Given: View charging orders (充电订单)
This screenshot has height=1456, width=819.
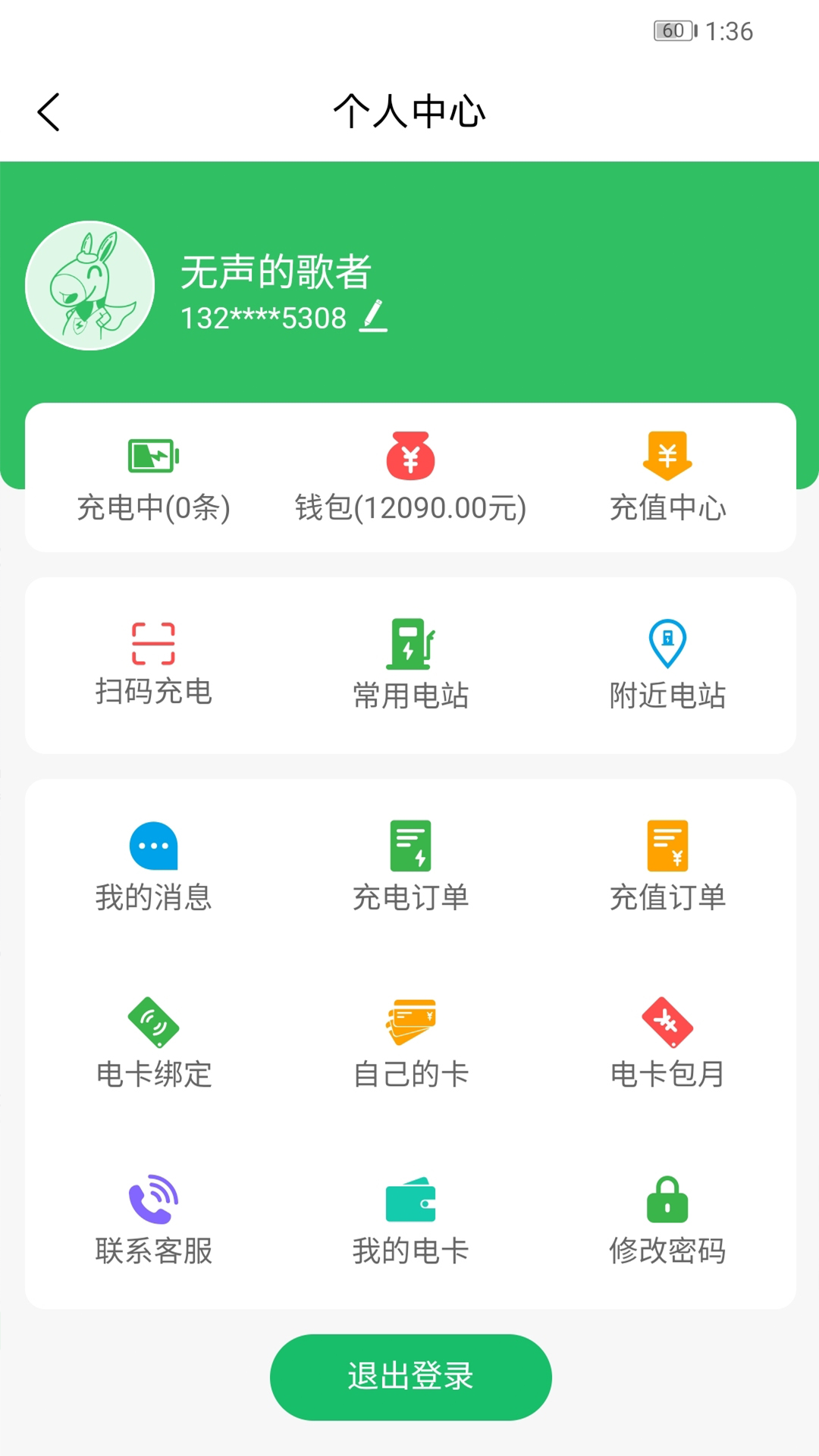Looking at the screenshot, I should (x=410, y=864).
